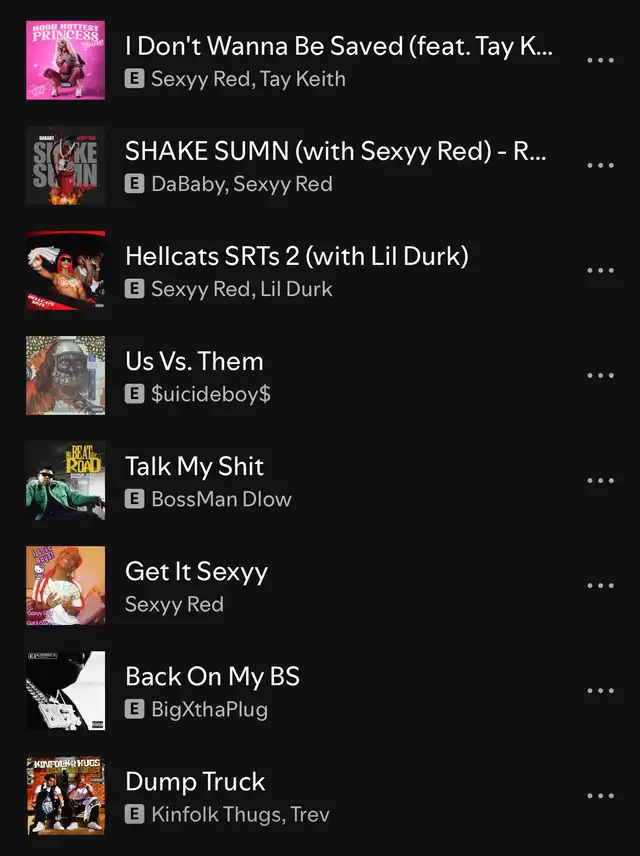Viewport: 640px width, 856px height.
Task: Open the three-dot menu for Talk My Shit
Action: 600,480
